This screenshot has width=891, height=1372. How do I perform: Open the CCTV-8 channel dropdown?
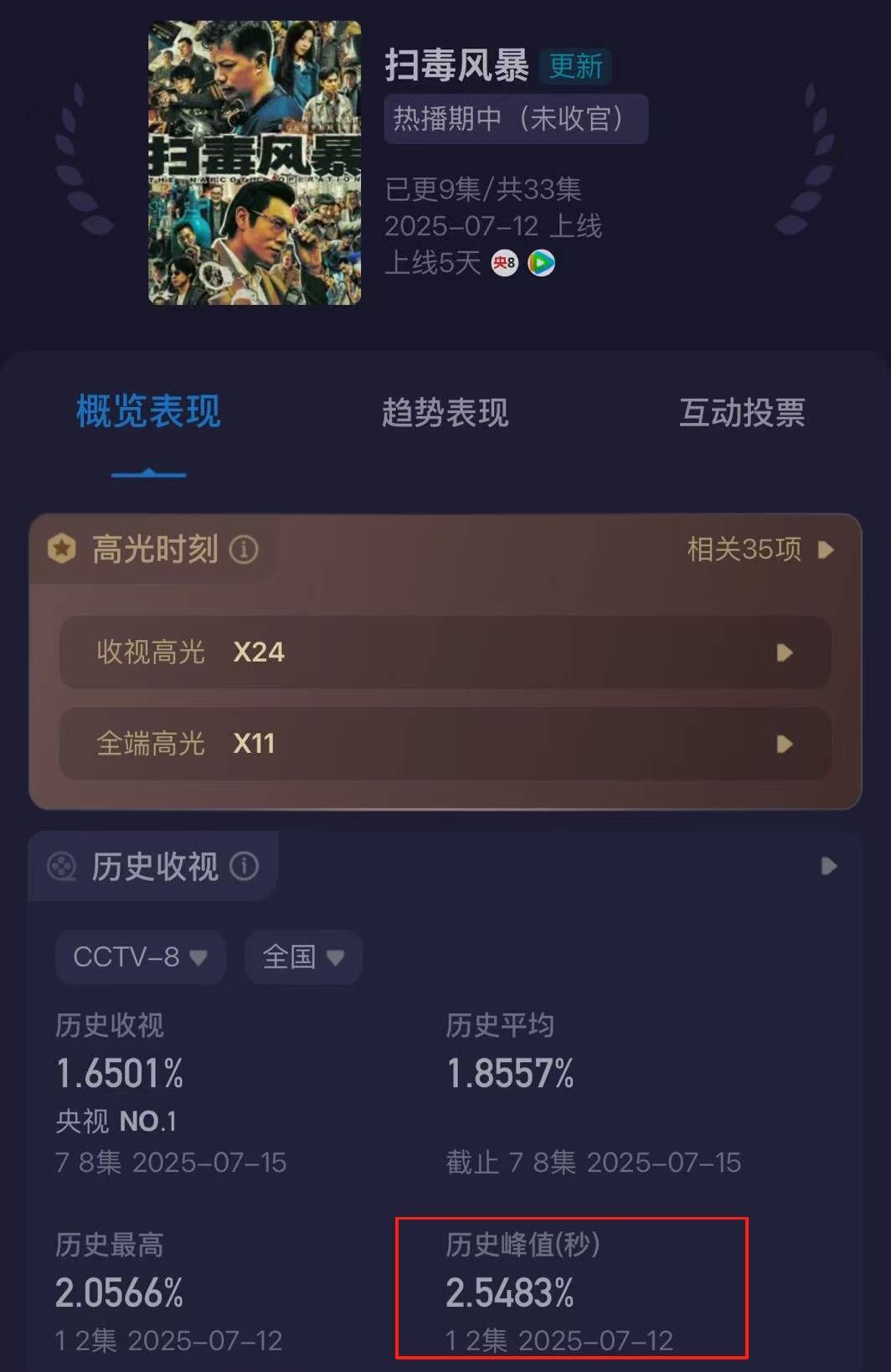[140, 957]
